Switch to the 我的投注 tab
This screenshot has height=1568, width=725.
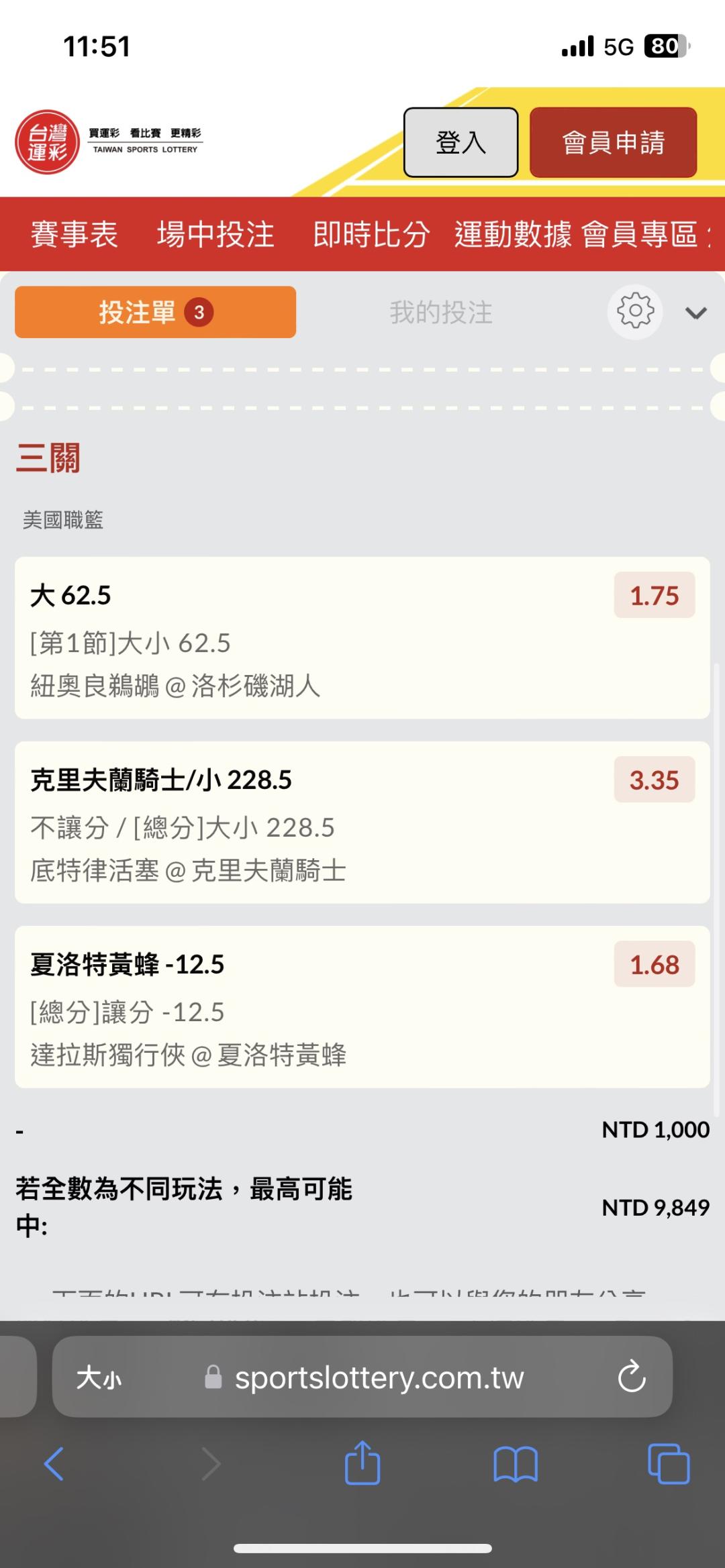(x=441, y=313)
